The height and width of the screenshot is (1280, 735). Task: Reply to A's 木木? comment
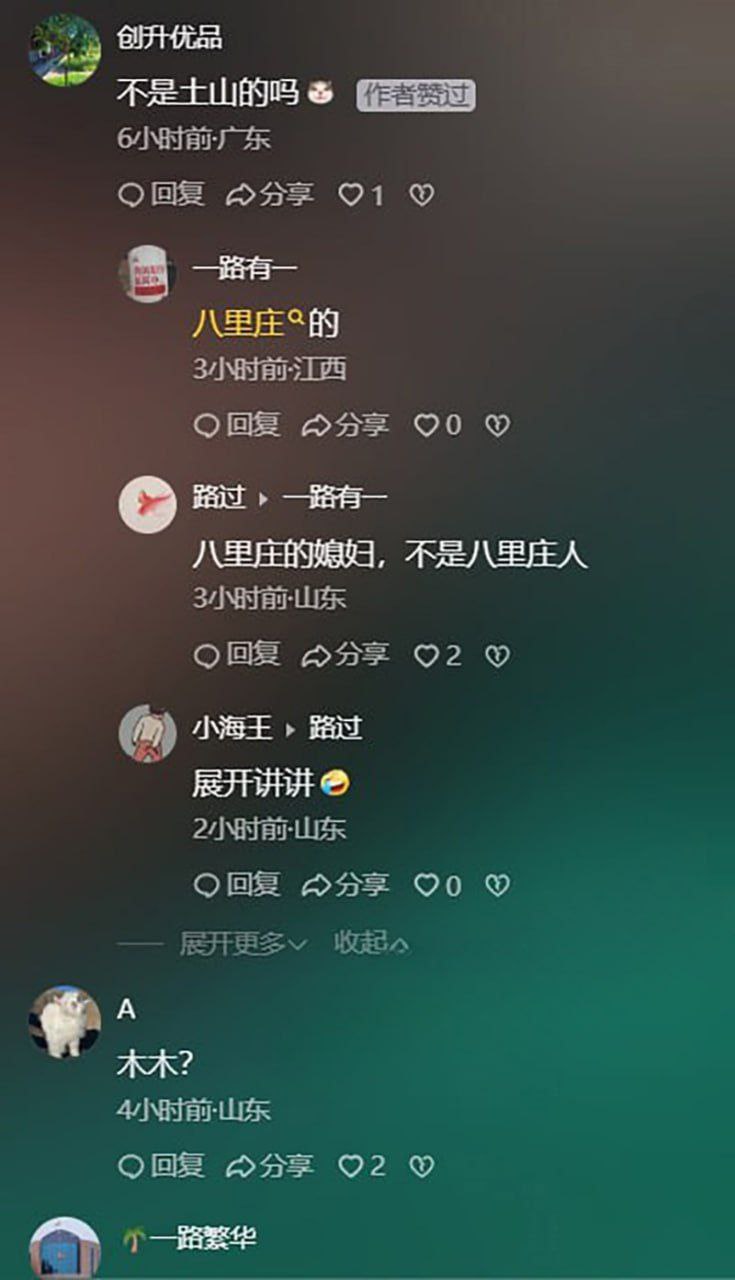tap(162, 1166)
